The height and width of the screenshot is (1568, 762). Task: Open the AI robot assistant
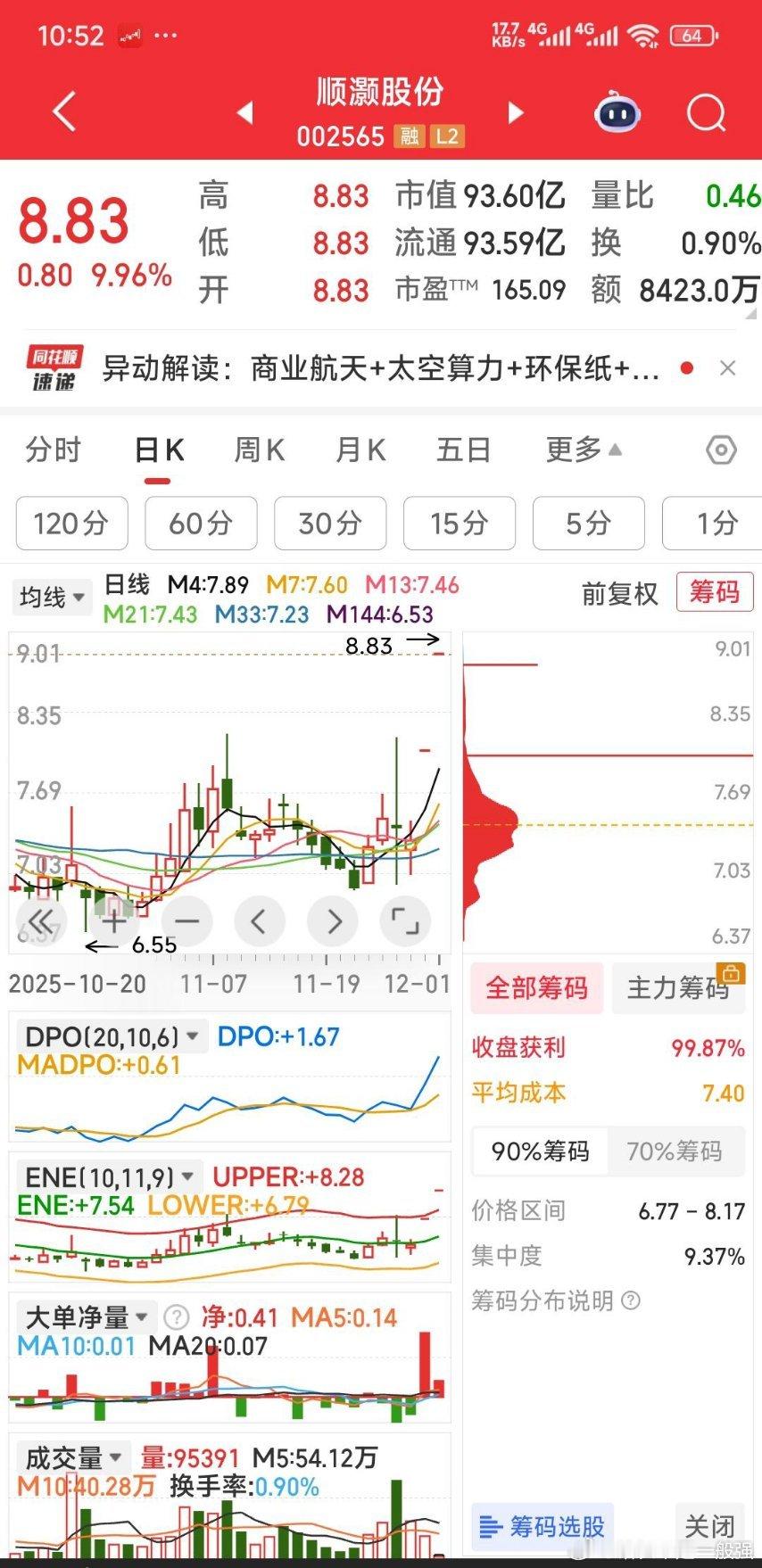point(617,112)
